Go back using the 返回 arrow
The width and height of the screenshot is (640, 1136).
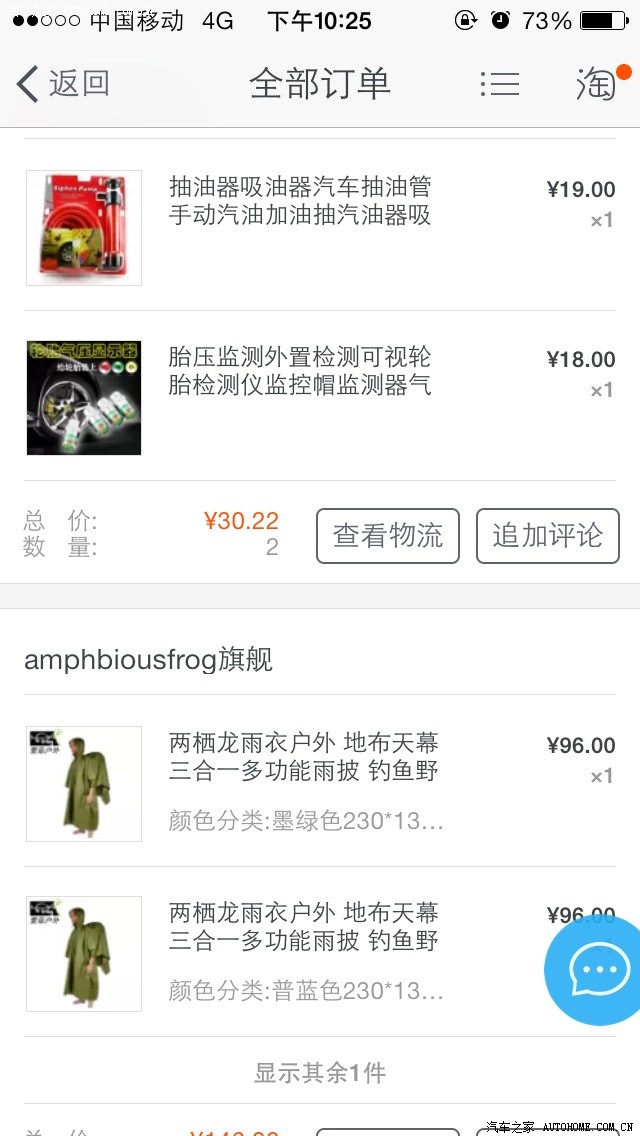coord(62,84)
